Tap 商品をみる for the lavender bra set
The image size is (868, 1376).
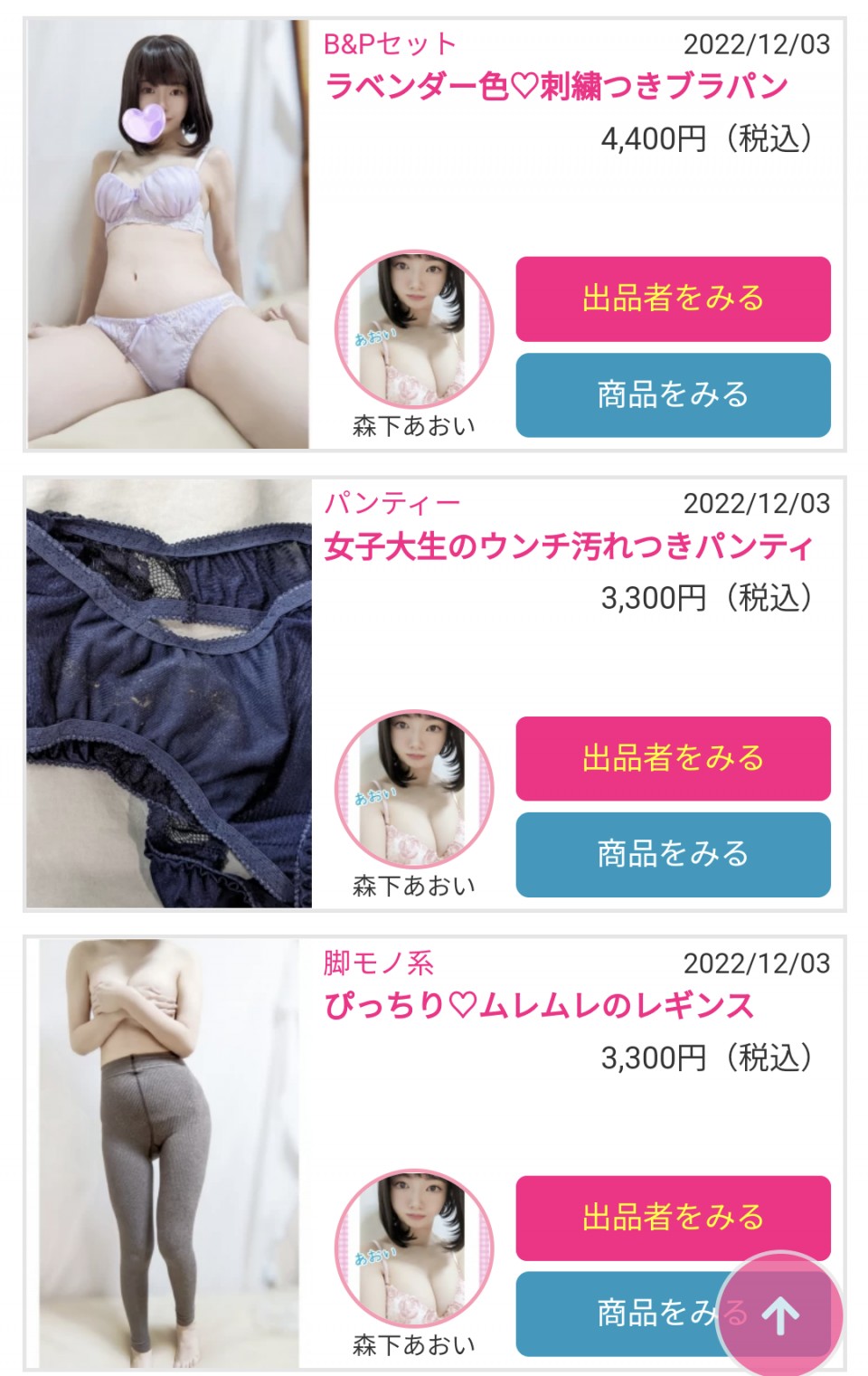673,395
